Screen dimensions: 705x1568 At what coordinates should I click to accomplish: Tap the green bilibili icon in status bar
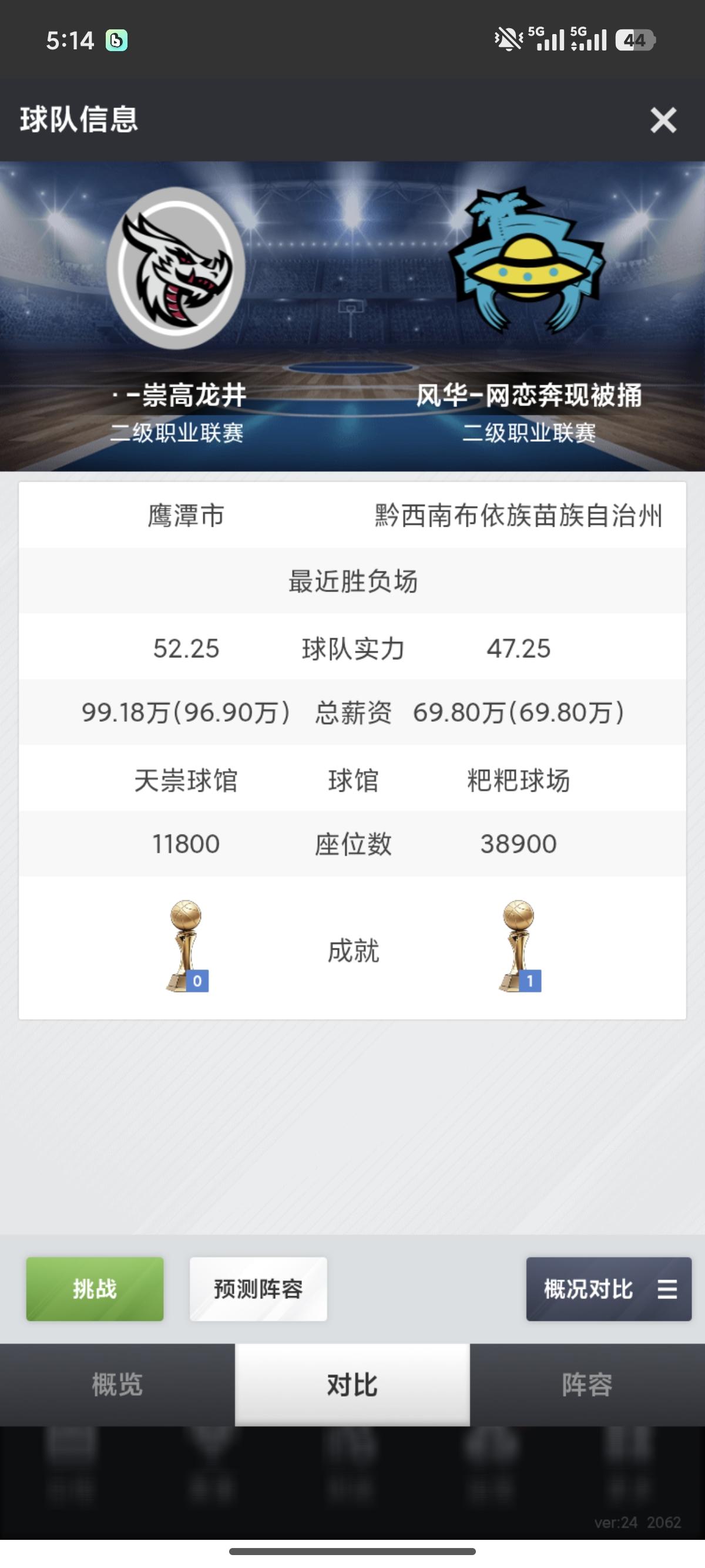(117, 40)
